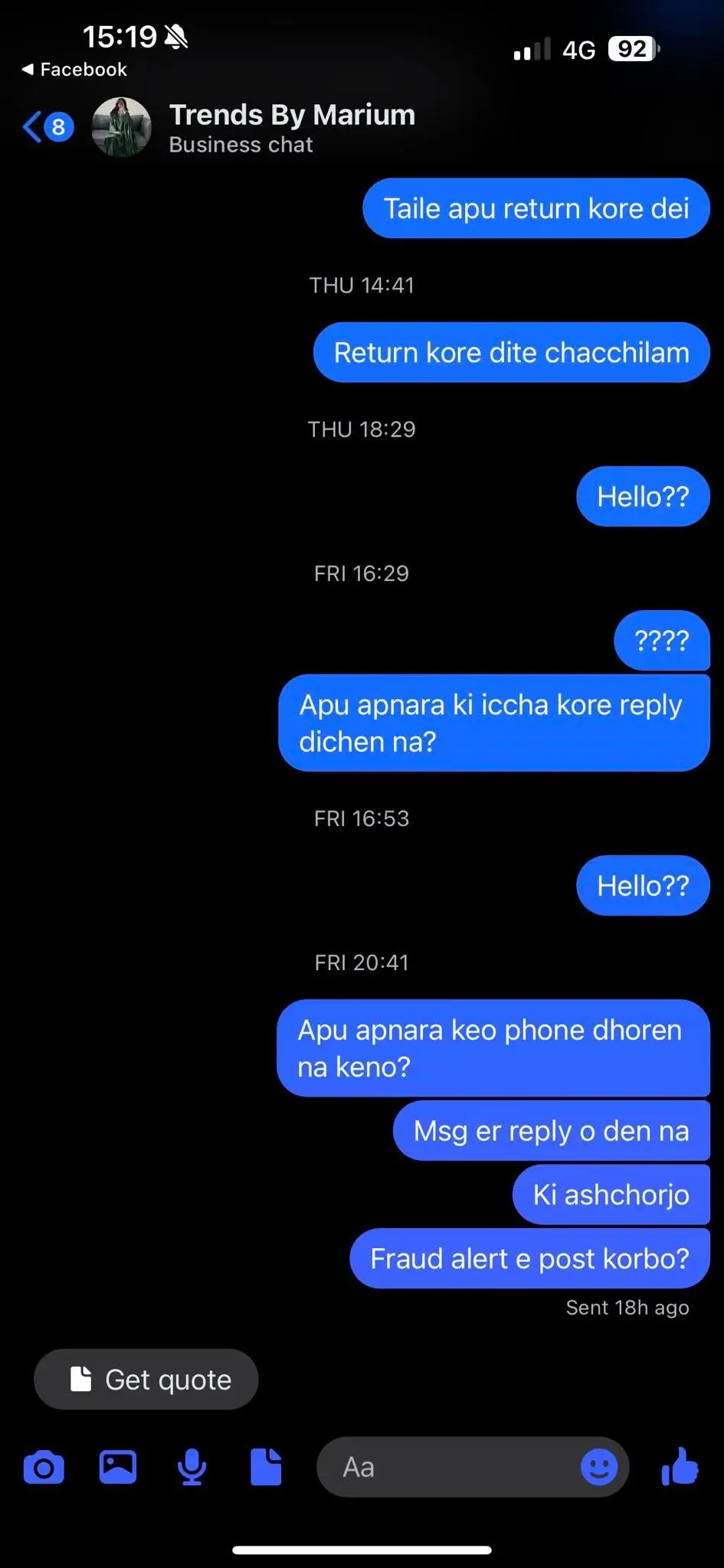Focus the Aa message input field
This screenshot has width=724, height=1568.
click(x=444, y=1467)
